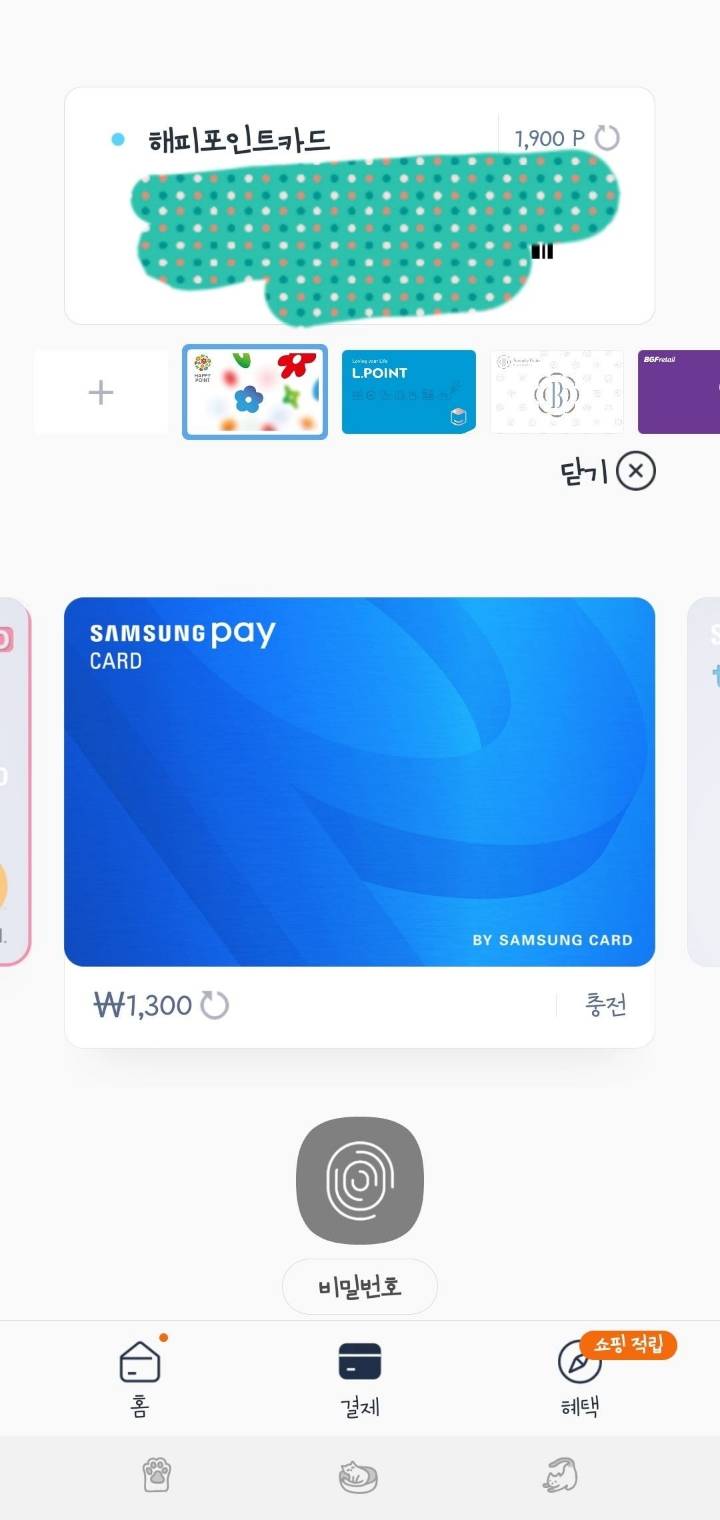Screen dimensions: 720x1520
Task: Use 비밀번호 to pay with a PIN
Action: coord(359,1286)
